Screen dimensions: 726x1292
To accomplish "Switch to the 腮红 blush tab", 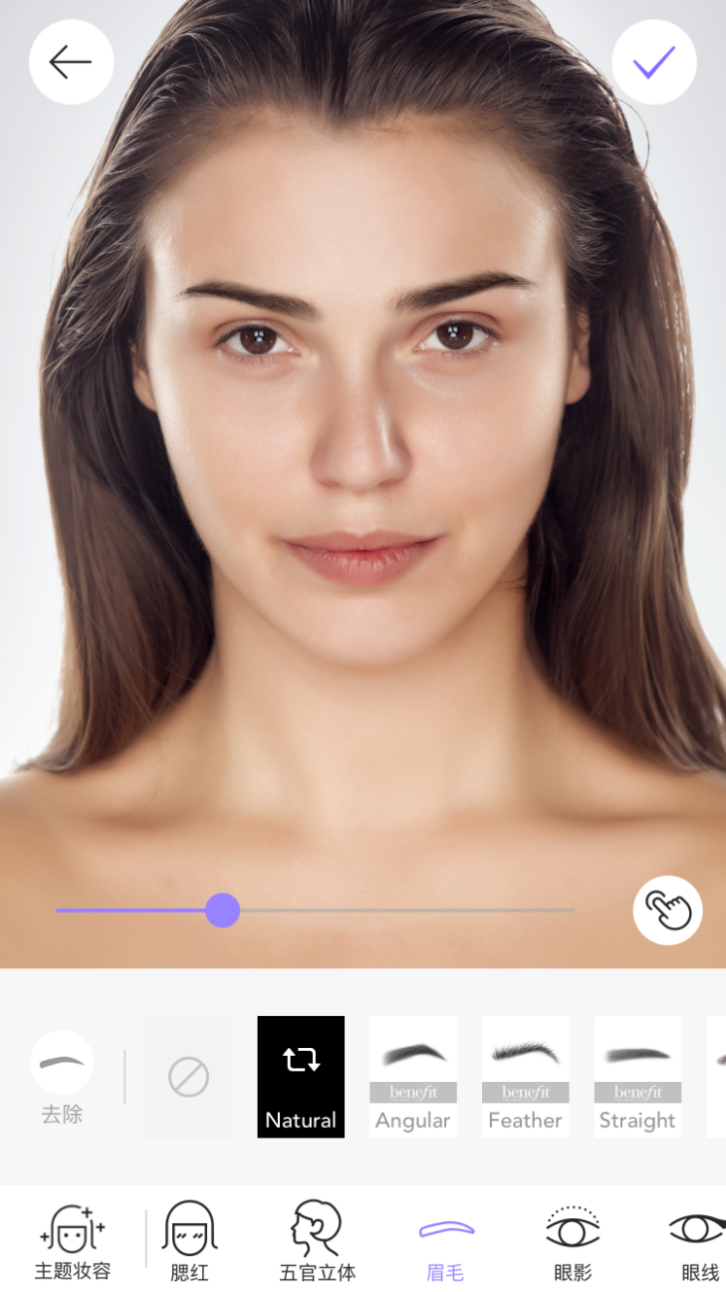I will click(x=190, y=1243).
